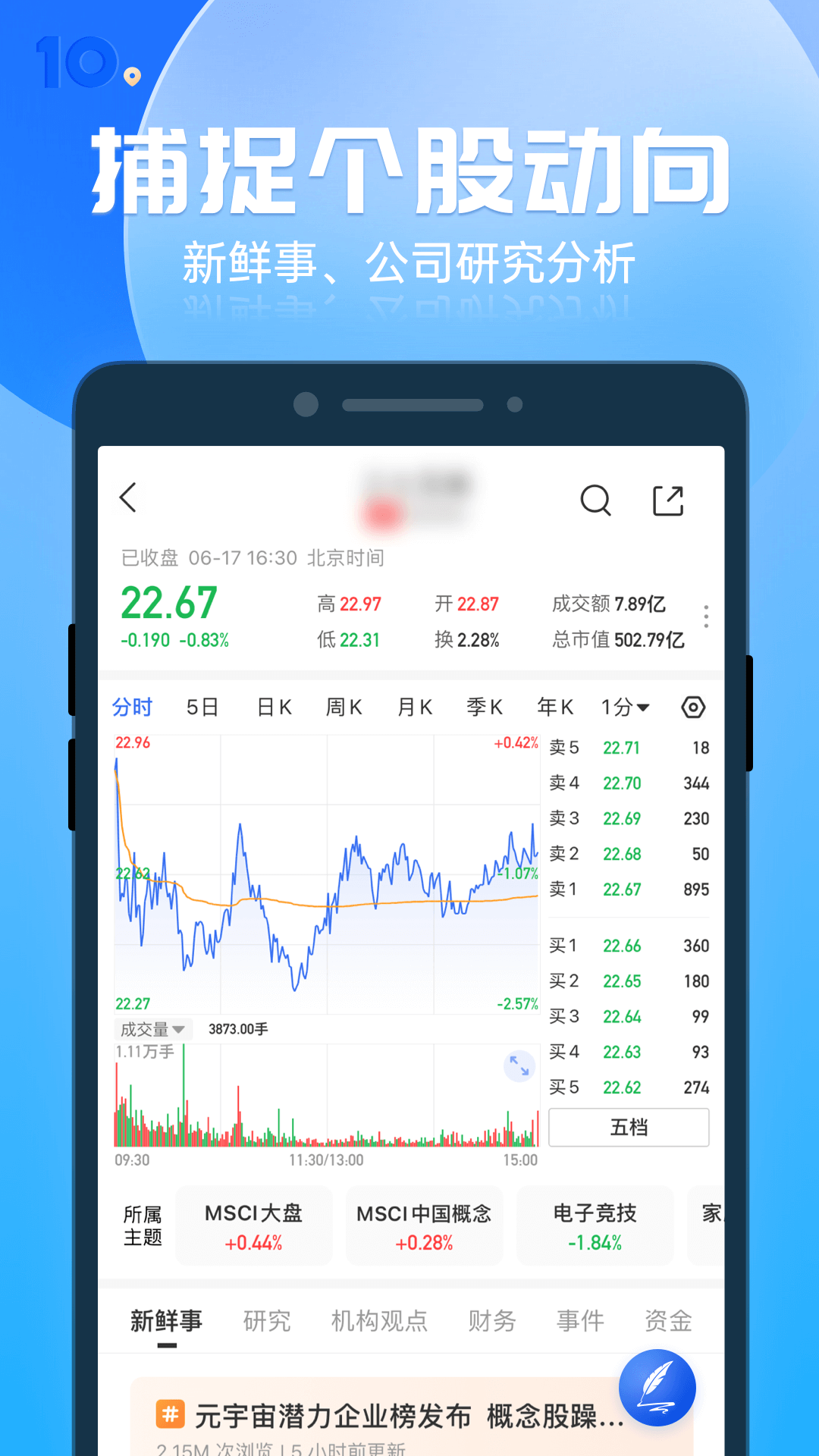The width and height of the screenshot is (819, 1456).
Task: Open the 1分 interval dropdown
Action: pyautogui.click(x=623, y=707)
